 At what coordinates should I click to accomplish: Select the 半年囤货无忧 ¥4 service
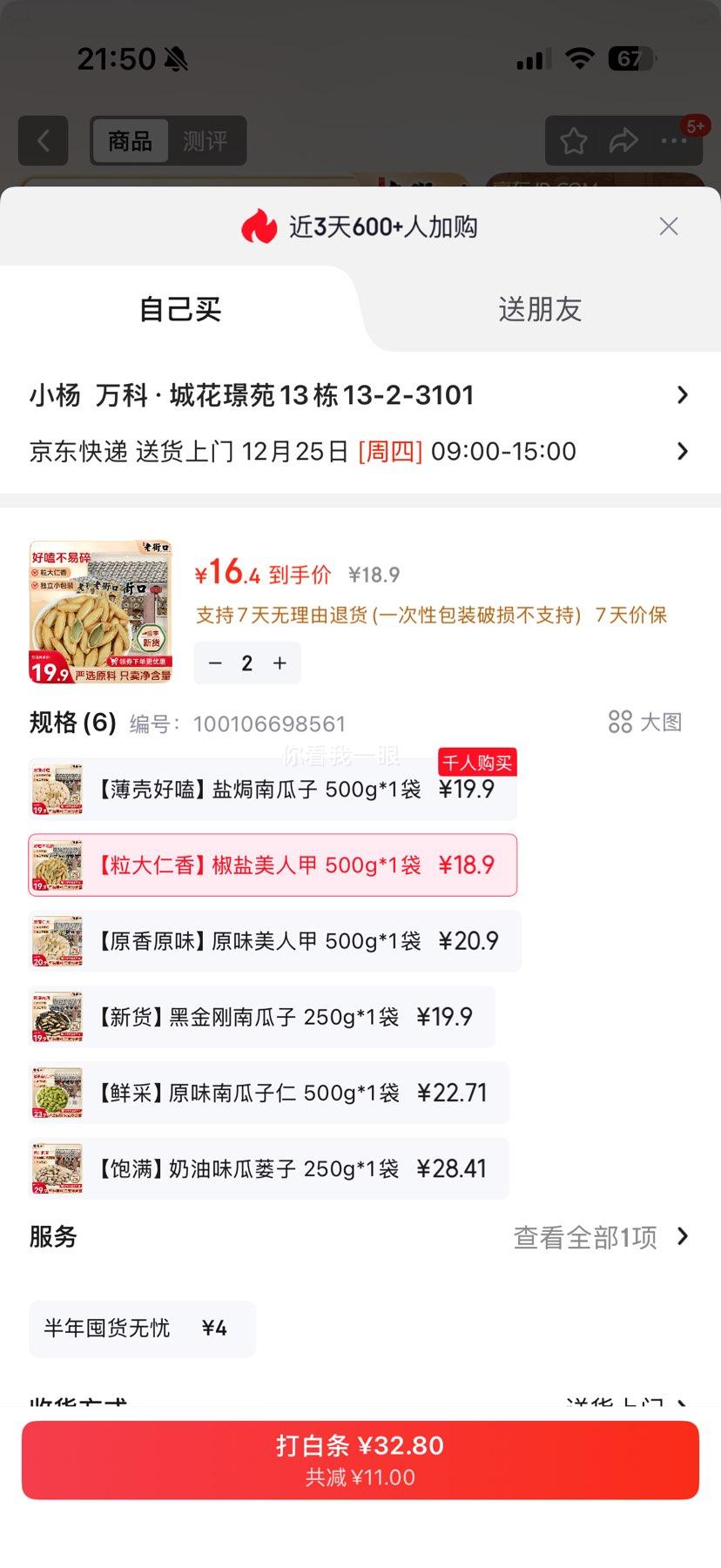click(142, 1329)
